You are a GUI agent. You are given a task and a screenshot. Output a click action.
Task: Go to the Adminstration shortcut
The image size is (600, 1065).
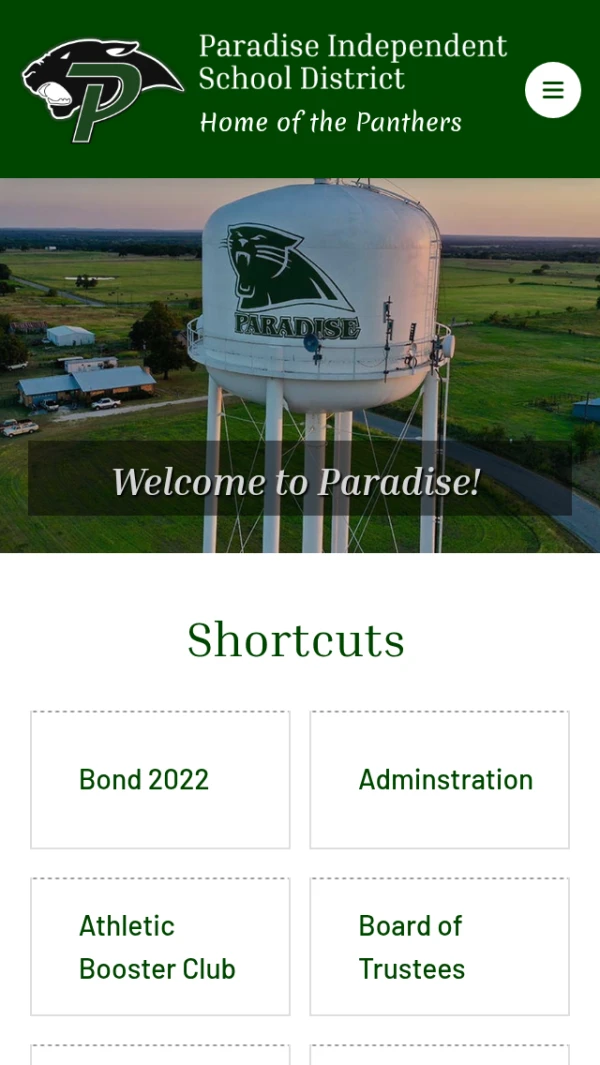[x=440, y=780]
